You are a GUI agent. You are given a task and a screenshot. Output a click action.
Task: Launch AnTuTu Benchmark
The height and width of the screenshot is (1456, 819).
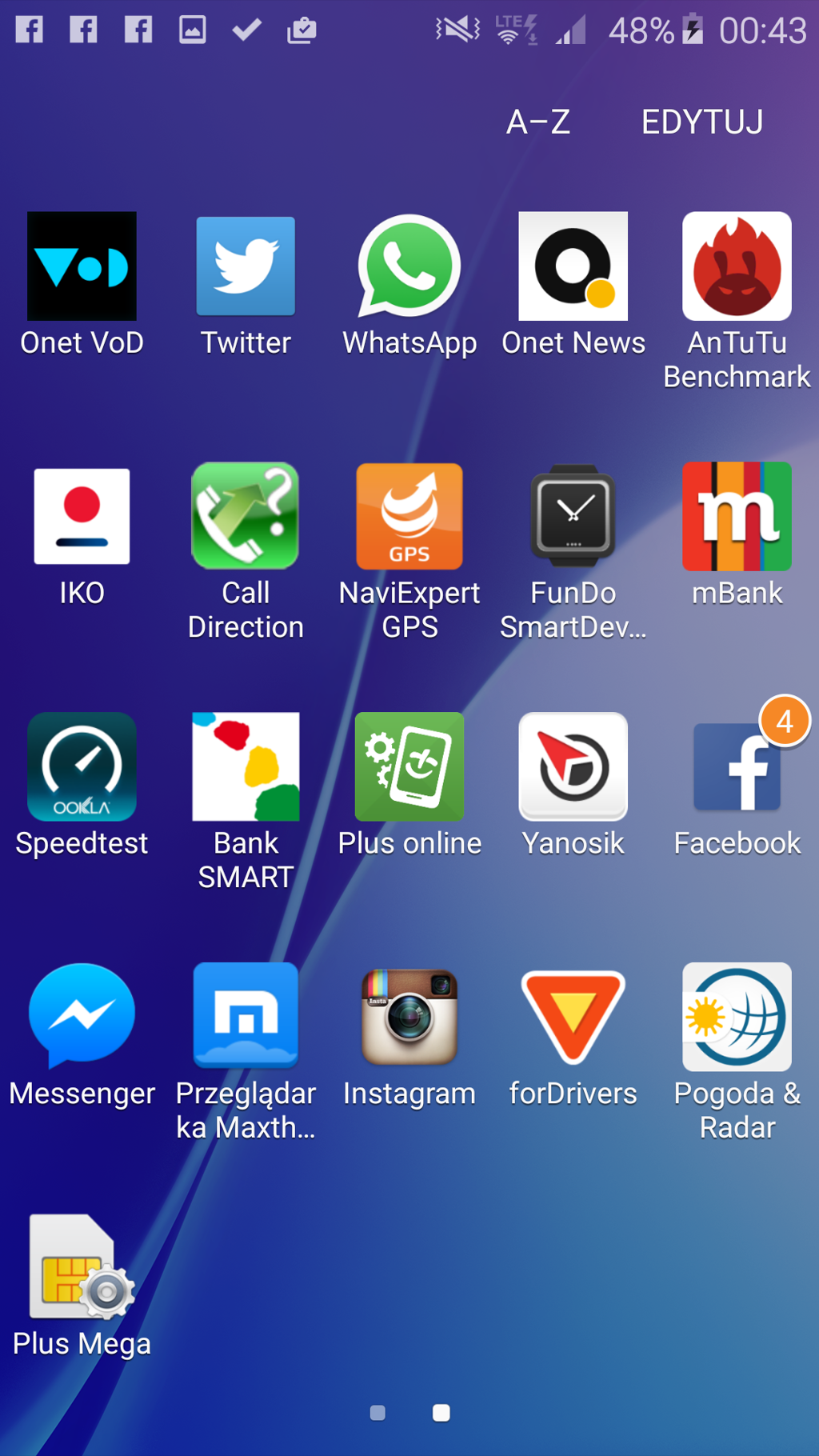coord(737,266)
